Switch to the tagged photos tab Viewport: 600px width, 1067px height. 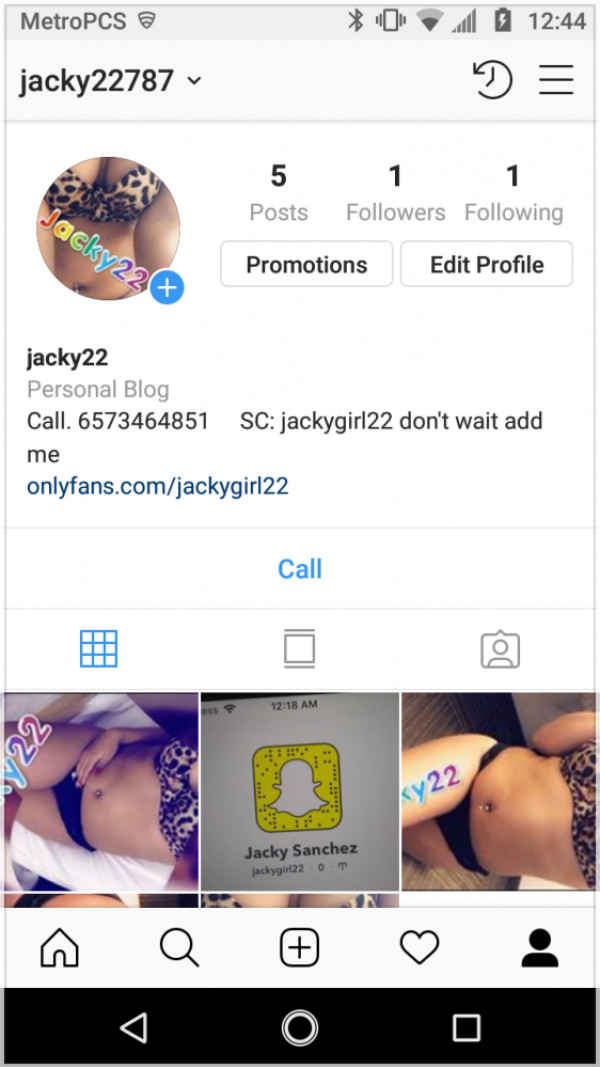(500, 649)
